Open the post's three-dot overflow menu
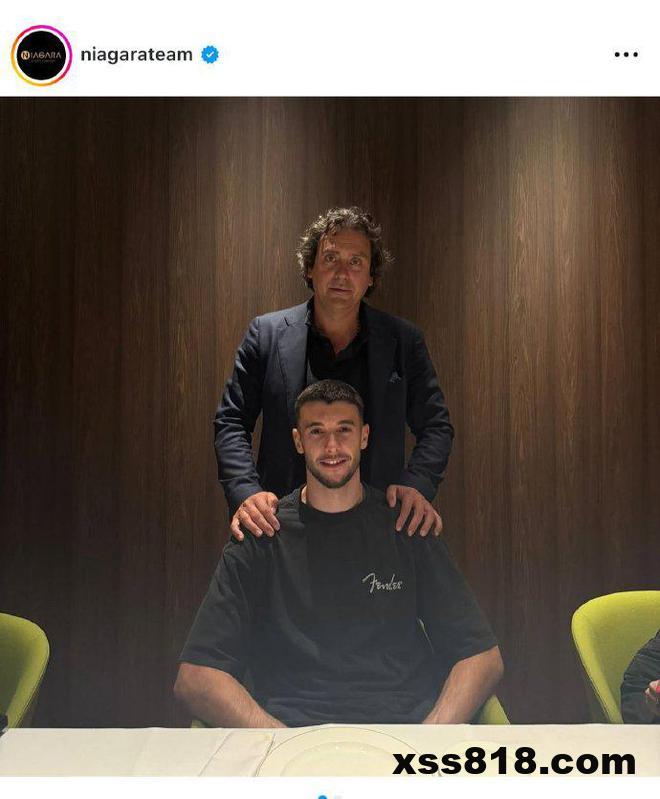The width and height of the screenshot is (660, 799). click(626, 55)
